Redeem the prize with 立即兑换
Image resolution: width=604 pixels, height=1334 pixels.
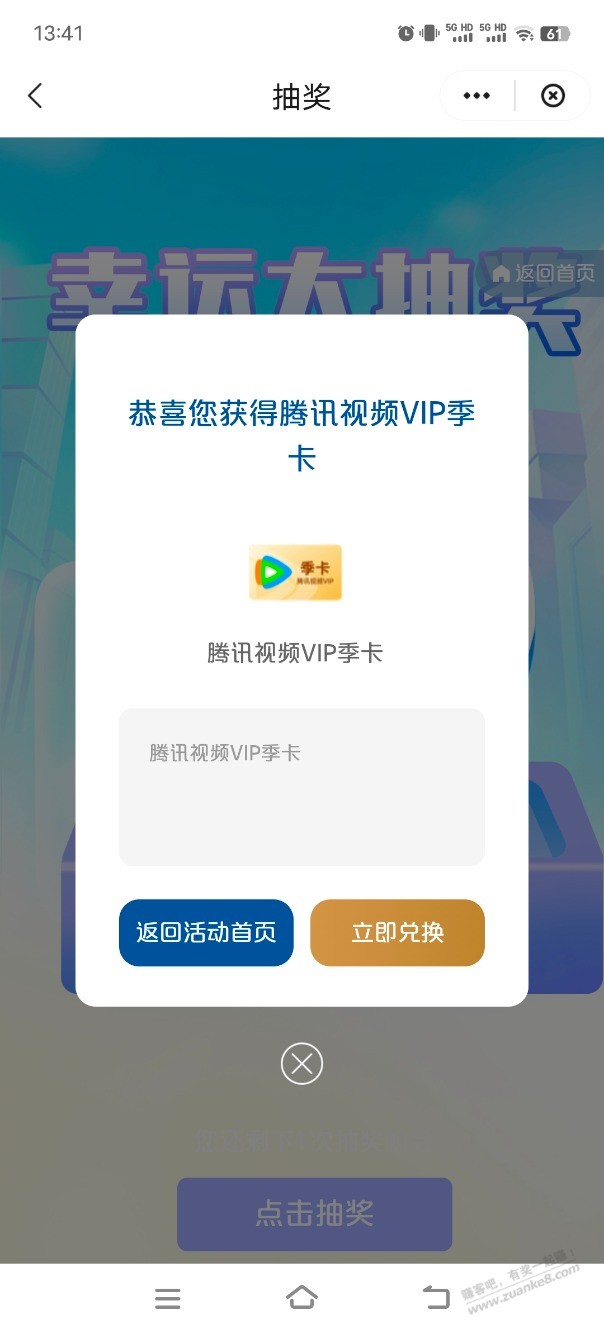(397, 933)
